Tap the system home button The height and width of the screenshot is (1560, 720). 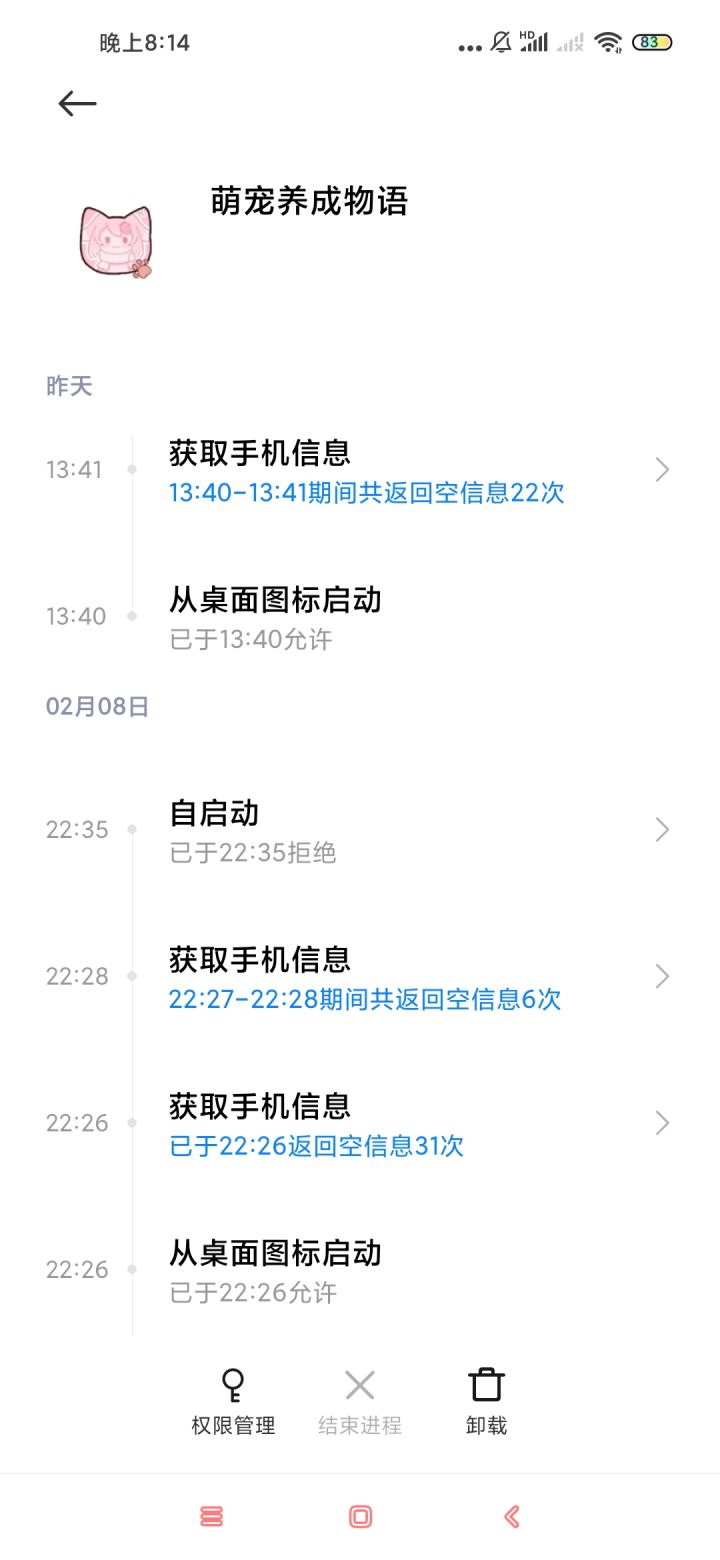(x=360, y=1516)
